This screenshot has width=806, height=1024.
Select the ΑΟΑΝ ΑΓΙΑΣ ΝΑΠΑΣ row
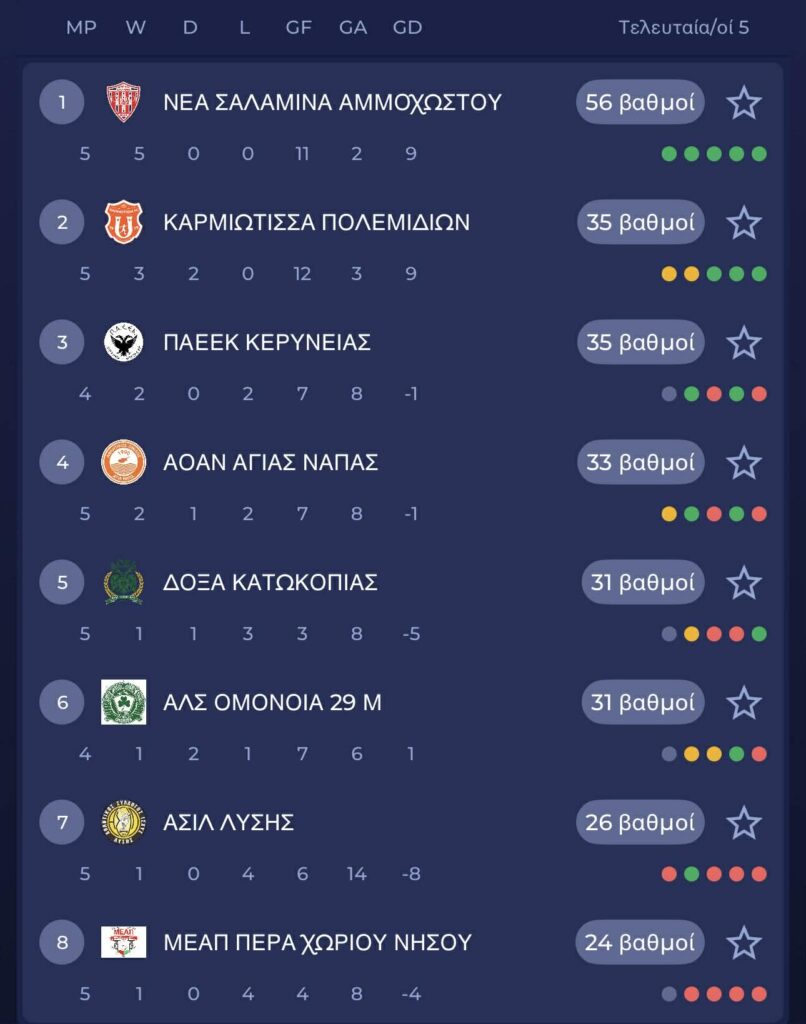[270, 462]
